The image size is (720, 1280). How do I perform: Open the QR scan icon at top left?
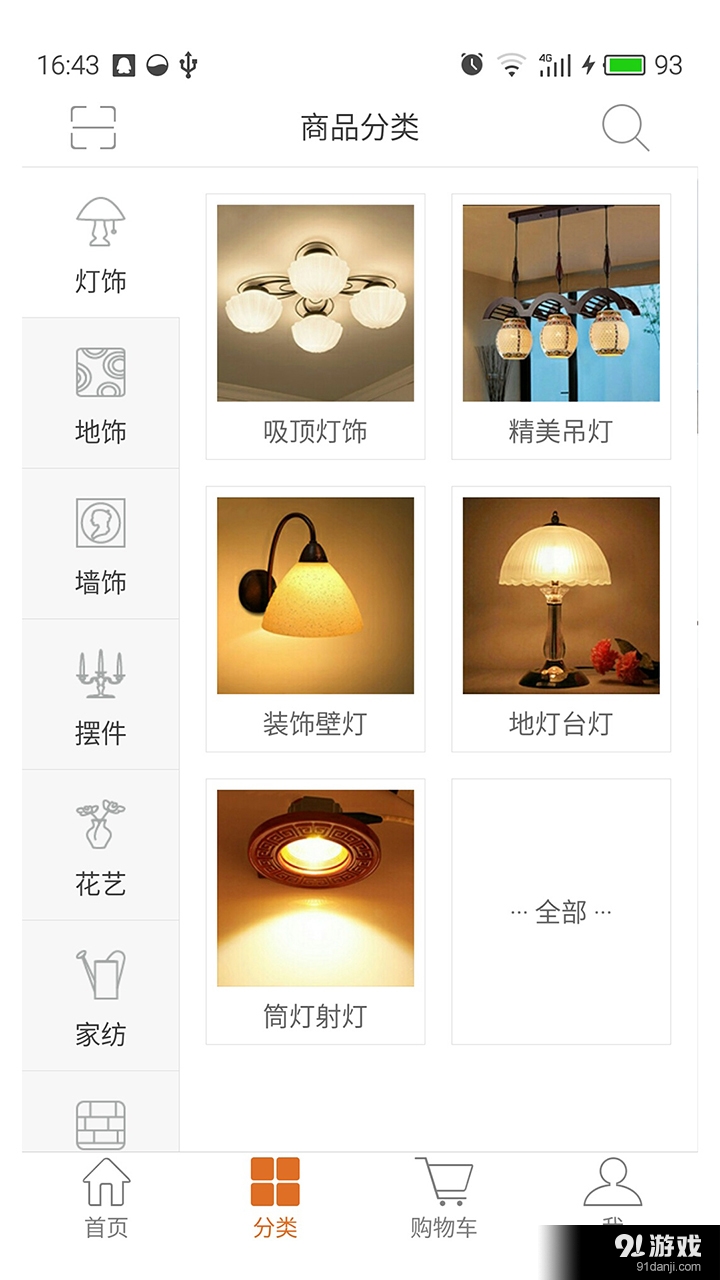pyautogui.click(x=95, y=128)
